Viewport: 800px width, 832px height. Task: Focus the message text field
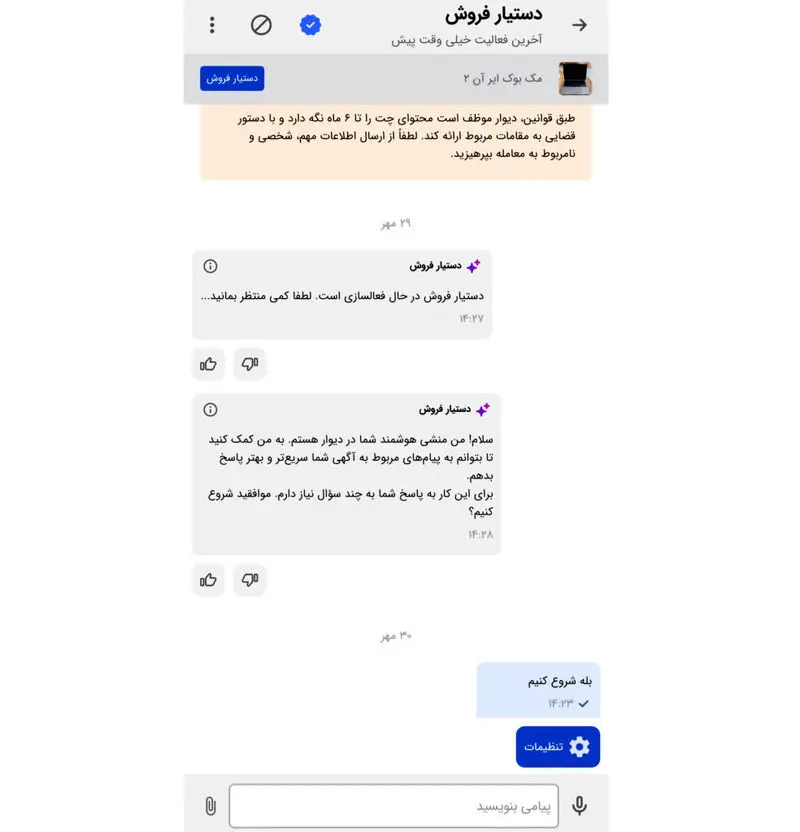(393, 805)
